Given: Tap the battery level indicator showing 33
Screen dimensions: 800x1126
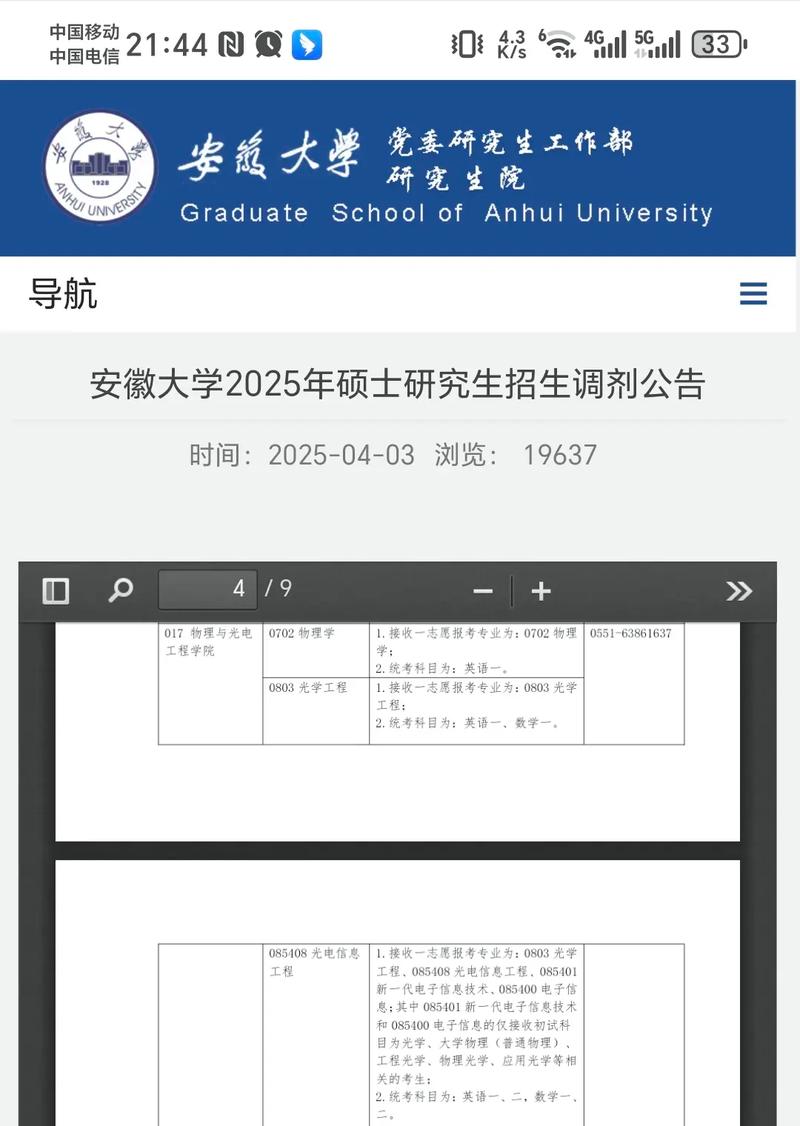Looking at the screenshot, I should point(718,44).
